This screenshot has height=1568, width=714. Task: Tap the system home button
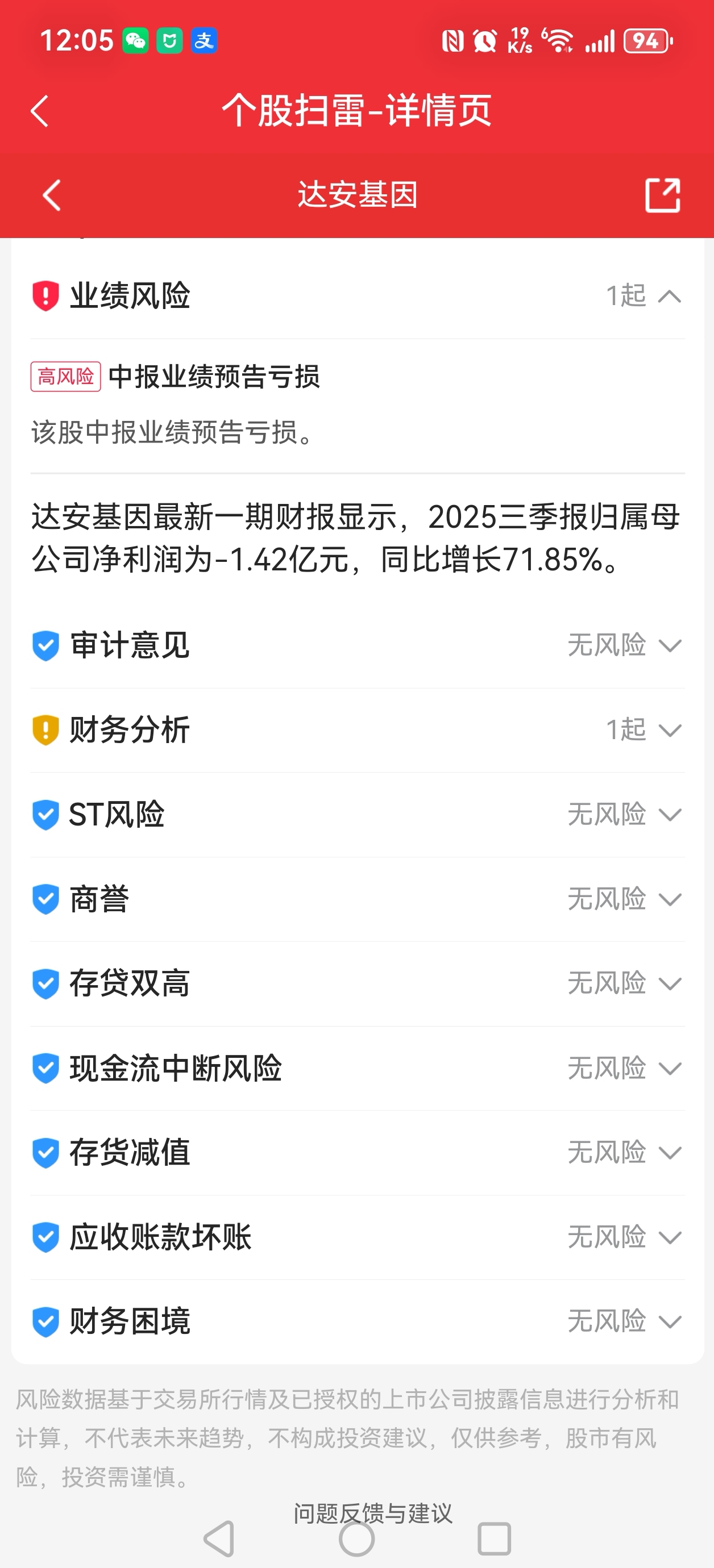point(357,1539)
